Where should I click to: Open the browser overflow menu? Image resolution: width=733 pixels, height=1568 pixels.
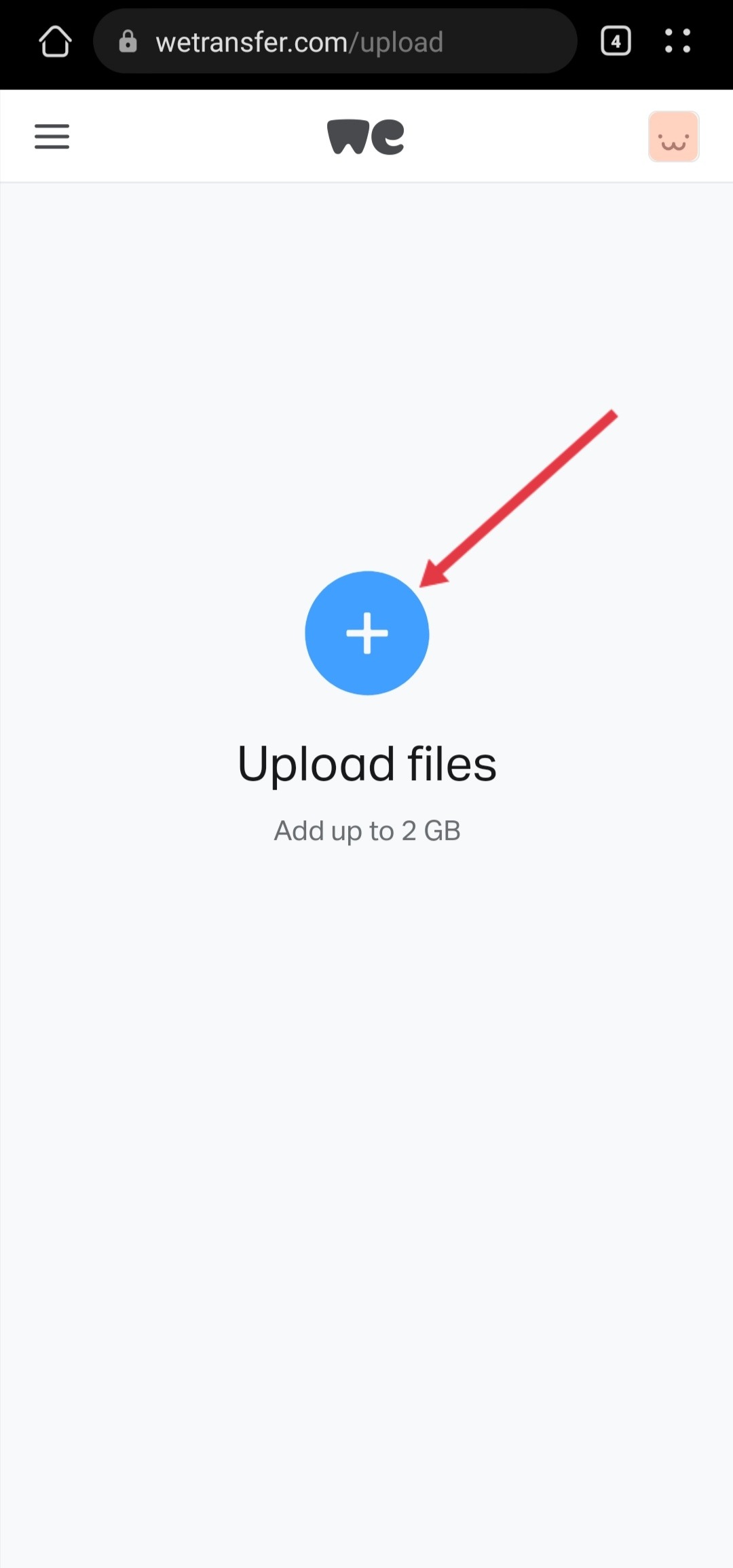pos(677,41)
